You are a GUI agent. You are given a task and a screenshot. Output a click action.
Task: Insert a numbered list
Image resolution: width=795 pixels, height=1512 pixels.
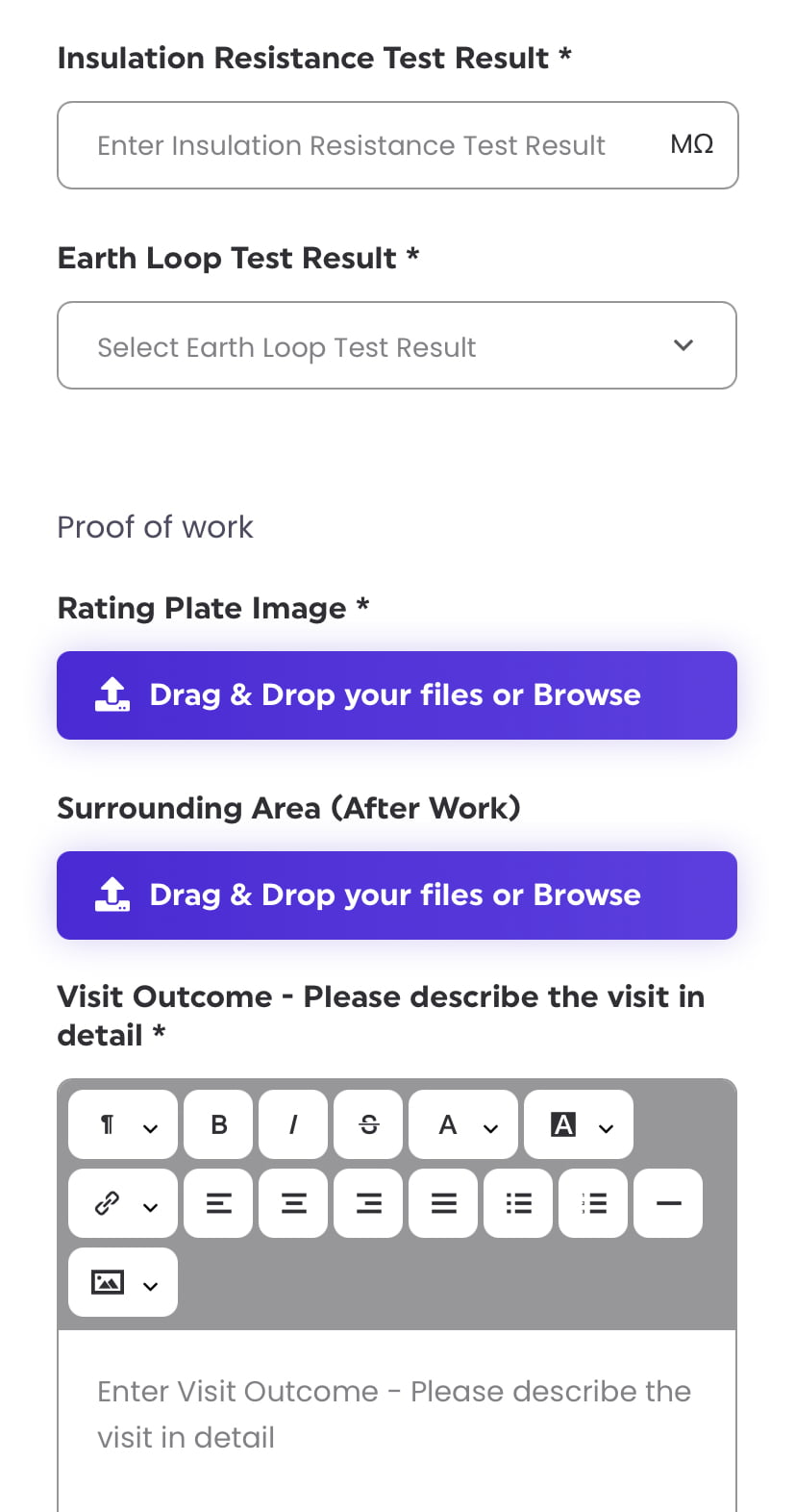593,1202
